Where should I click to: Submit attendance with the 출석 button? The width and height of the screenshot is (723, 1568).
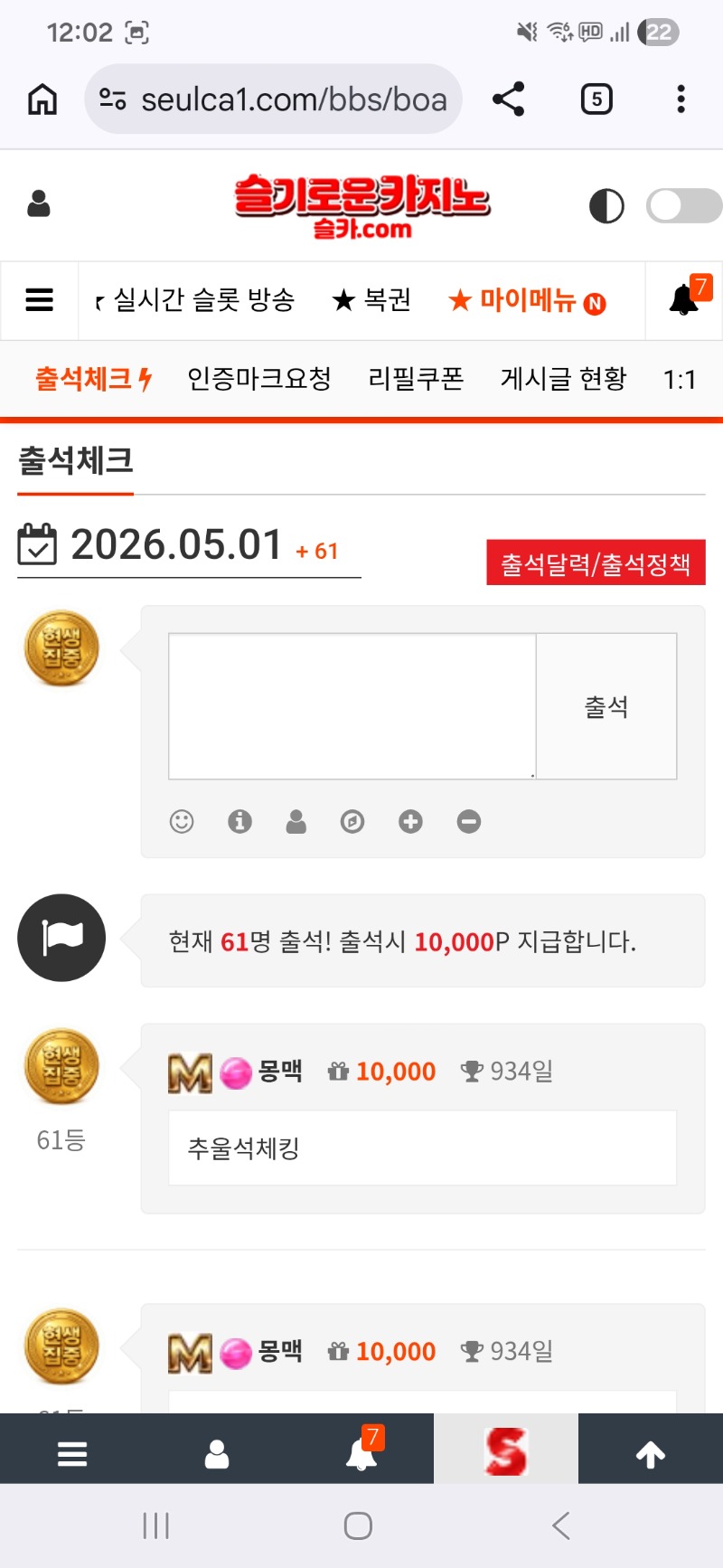(606, 705)
